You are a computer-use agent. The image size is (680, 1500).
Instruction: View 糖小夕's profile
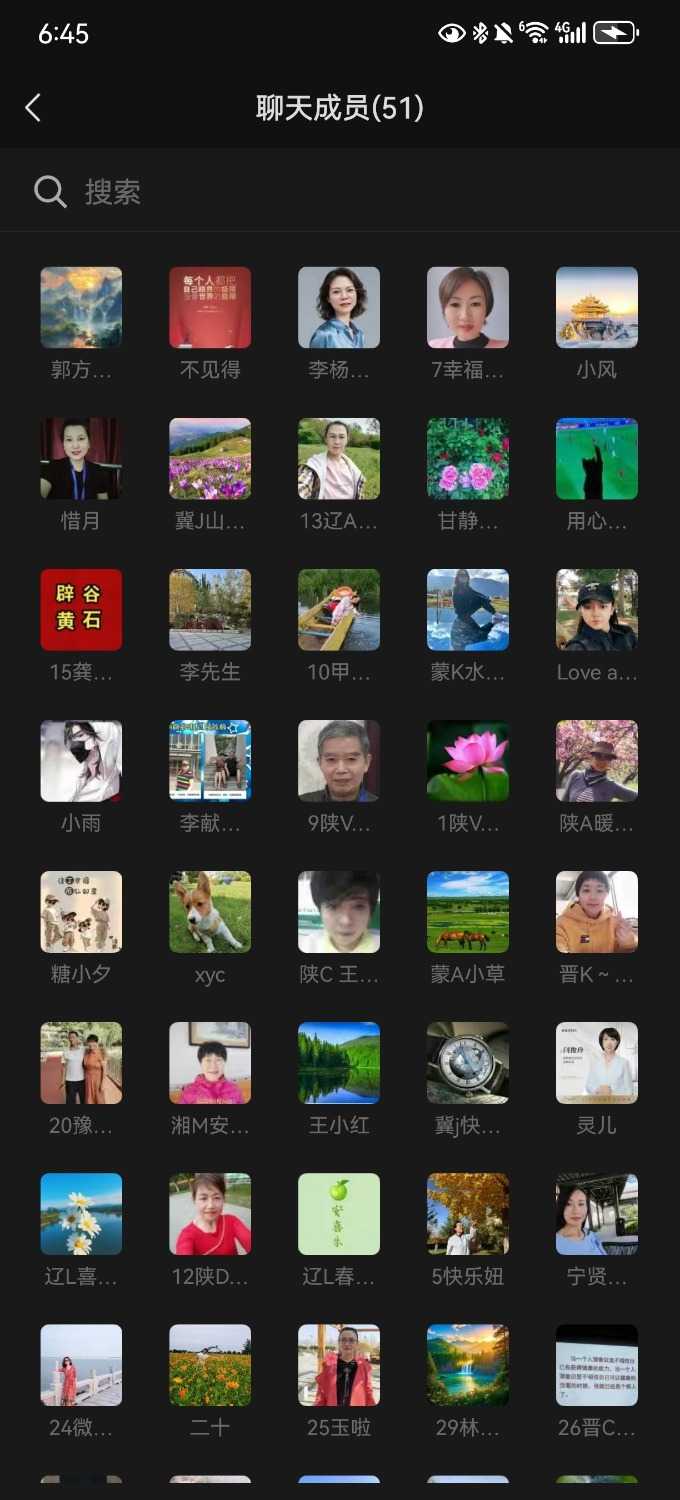click(81, 912)
